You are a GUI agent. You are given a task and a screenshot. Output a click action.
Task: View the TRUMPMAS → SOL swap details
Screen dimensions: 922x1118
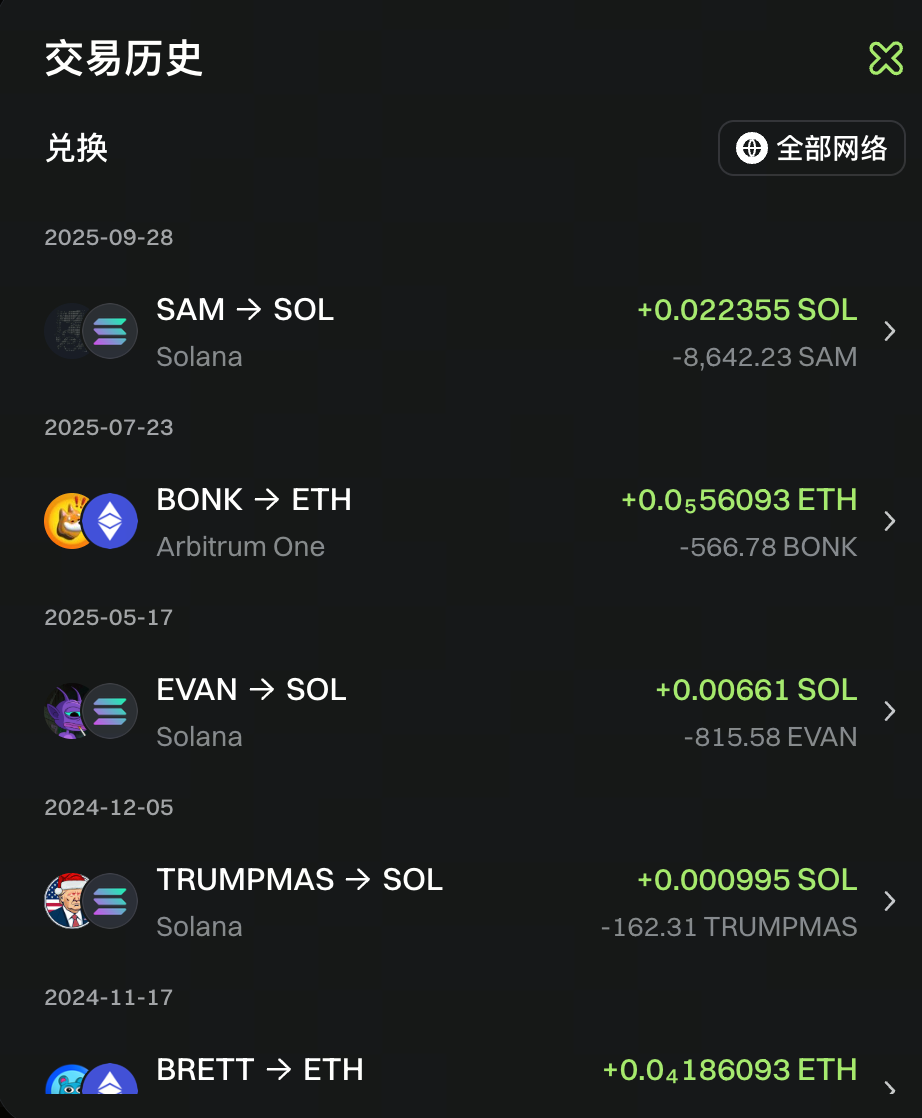coord(460,902)
